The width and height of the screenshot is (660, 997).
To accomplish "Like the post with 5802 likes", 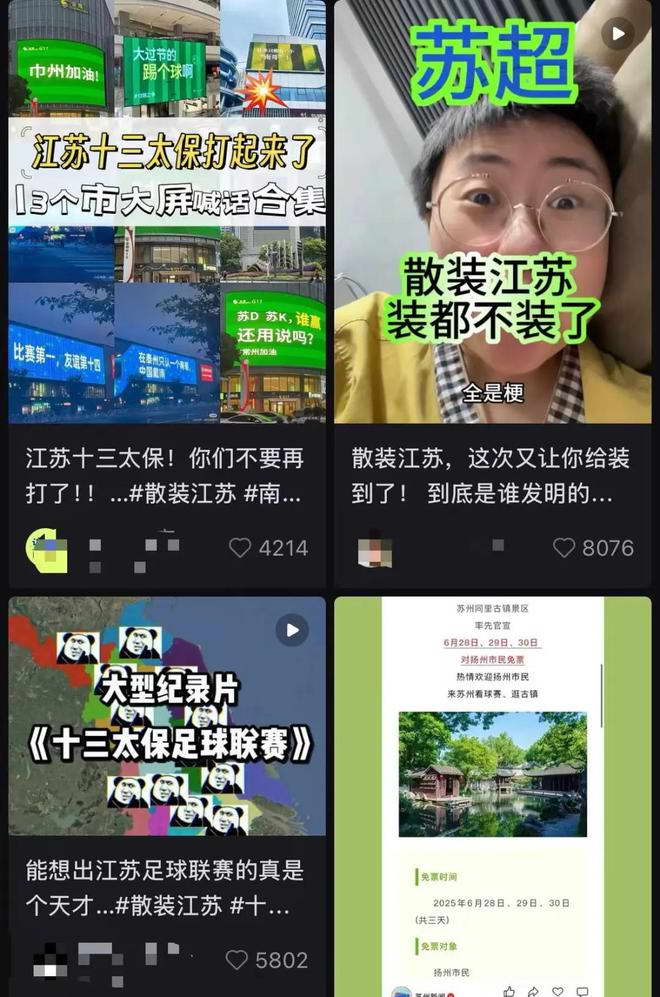I will pyautogui.click(x=237, y=960).
